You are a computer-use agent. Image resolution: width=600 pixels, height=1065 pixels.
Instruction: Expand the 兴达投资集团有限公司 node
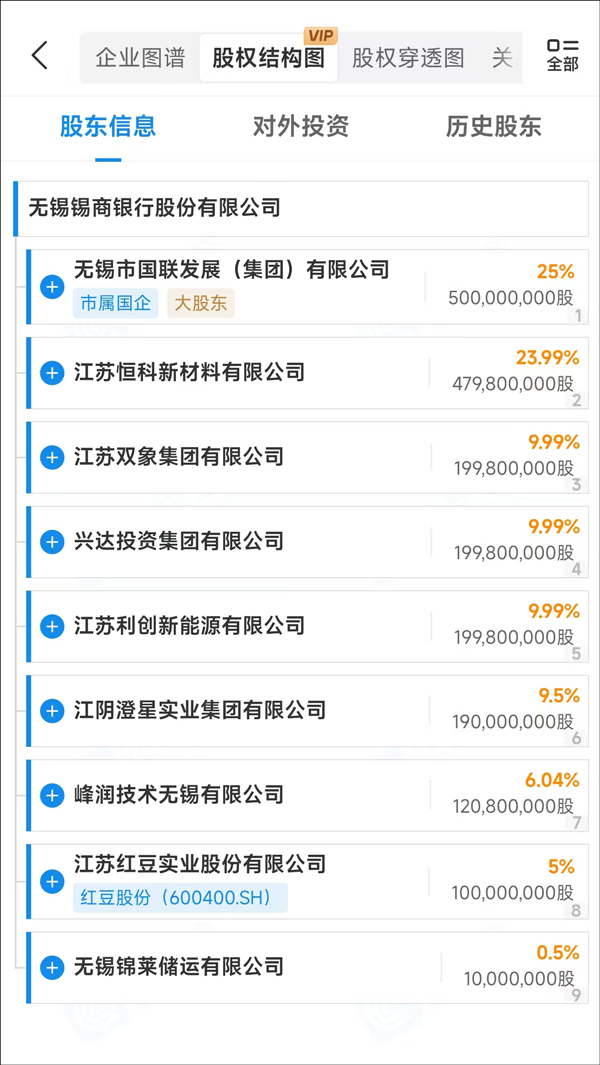coord(52,542)
